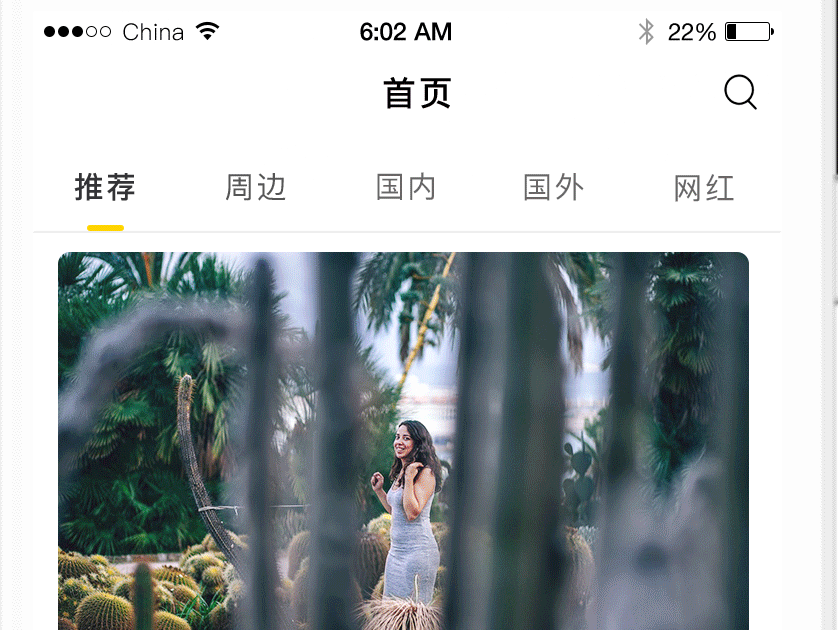
Task: Open the search magnifier icon
Action: coord(740,92)
